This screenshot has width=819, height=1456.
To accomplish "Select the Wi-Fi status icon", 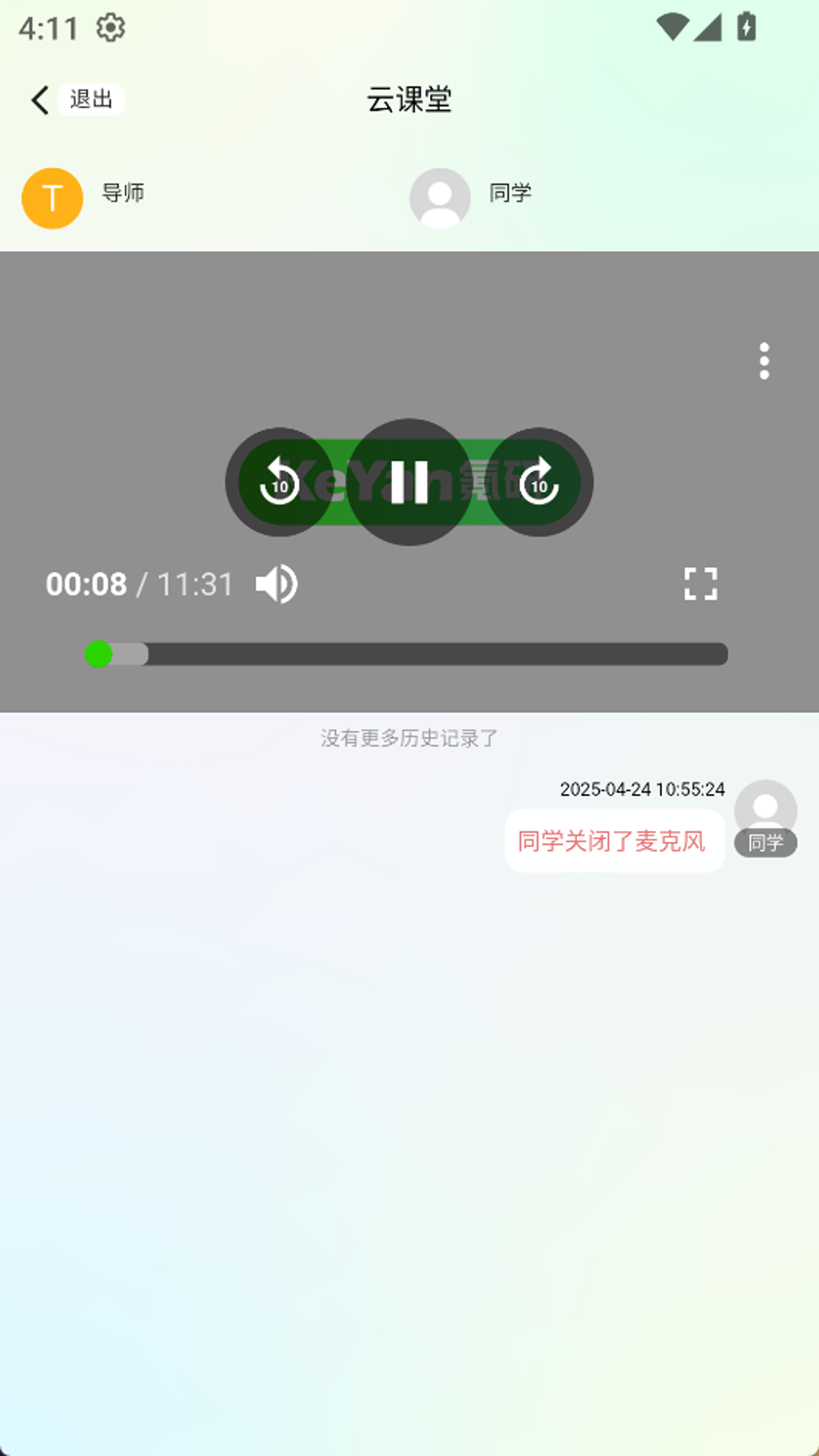I will (x=670, y=27).
